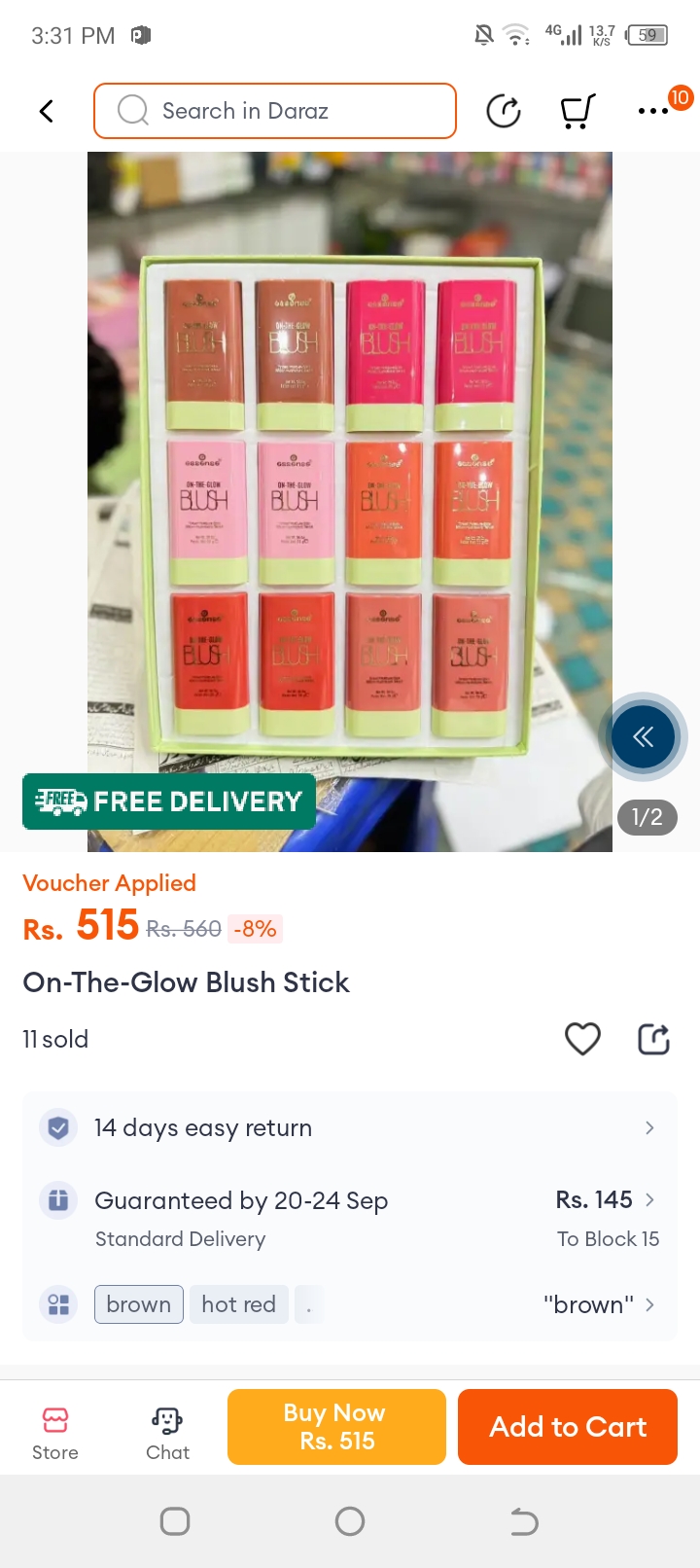
Task: Buy Now for Rs. 515
Action: 336,1427
